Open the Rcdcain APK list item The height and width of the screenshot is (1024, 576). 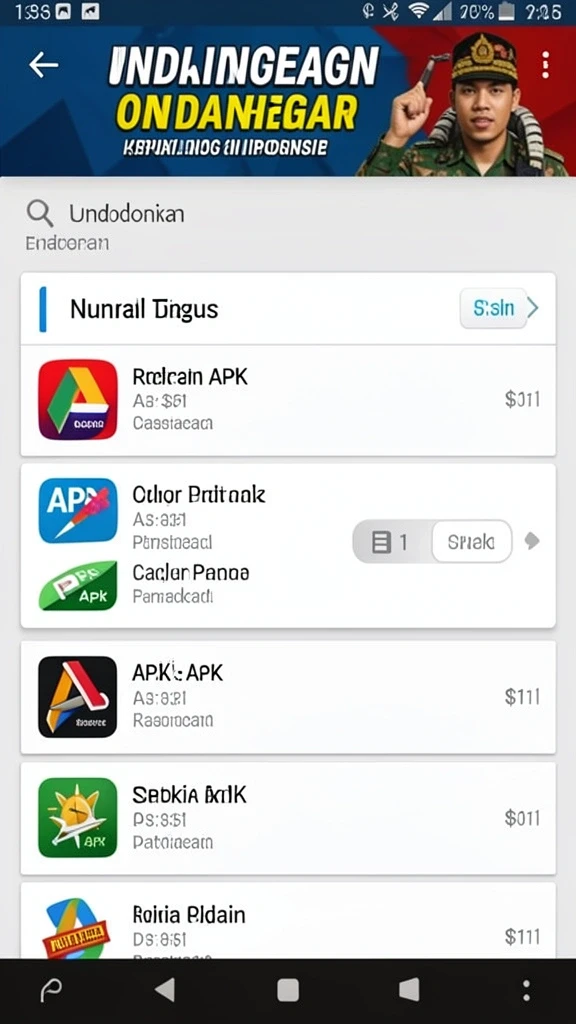point(288,400)
